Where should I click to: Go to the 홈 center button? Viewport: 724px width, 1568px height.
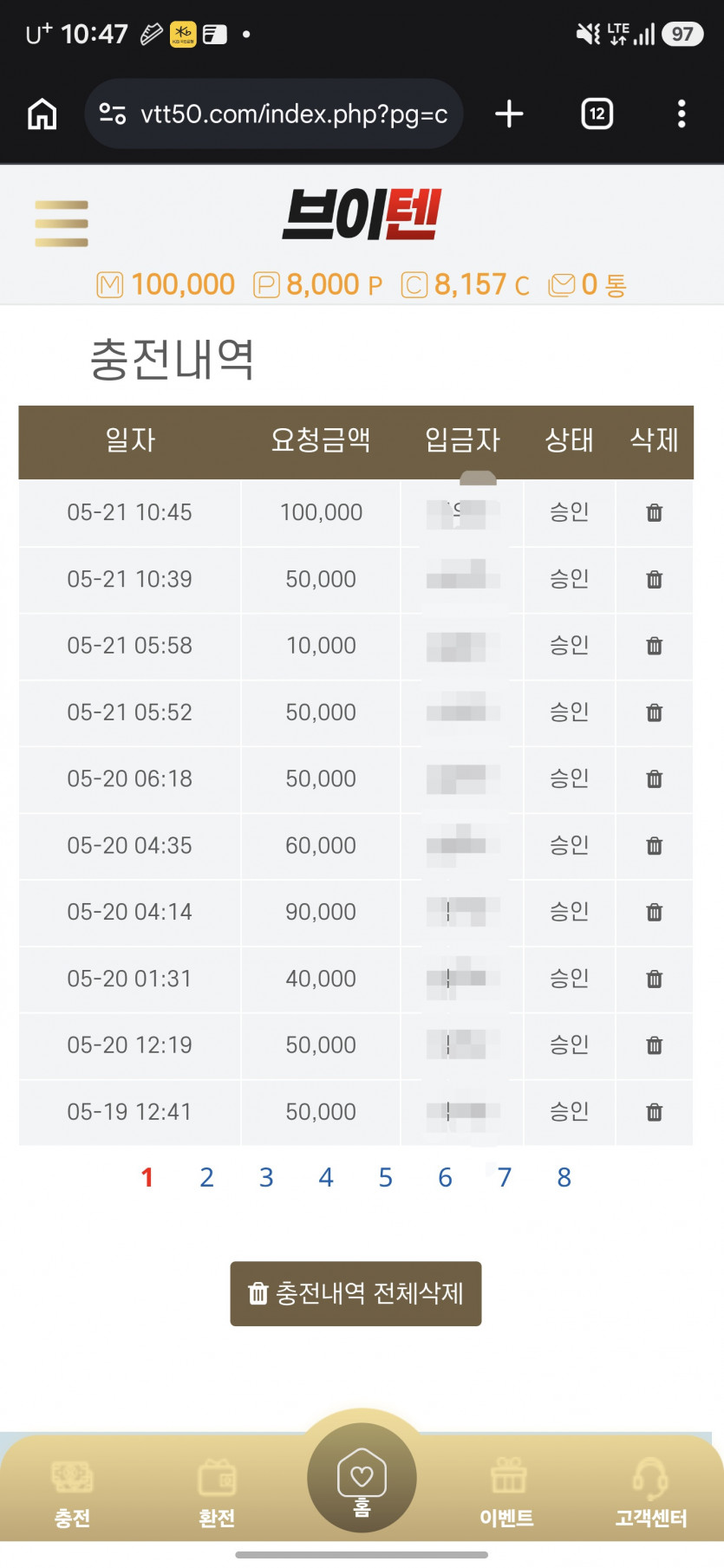point(362,1478)
